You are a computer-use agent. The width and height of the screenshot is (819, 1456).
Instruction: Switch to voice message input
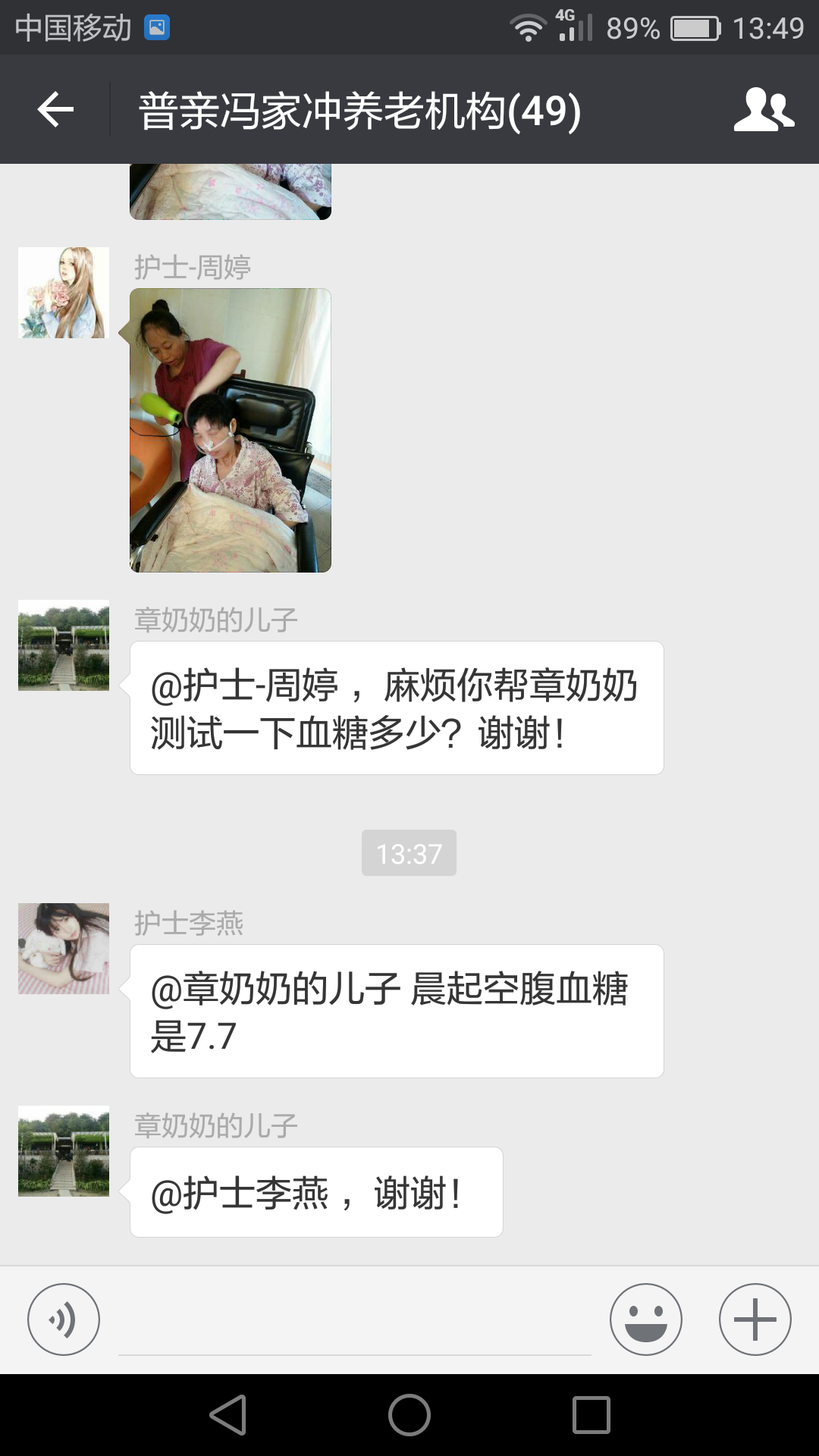(x=64, y=1319)
